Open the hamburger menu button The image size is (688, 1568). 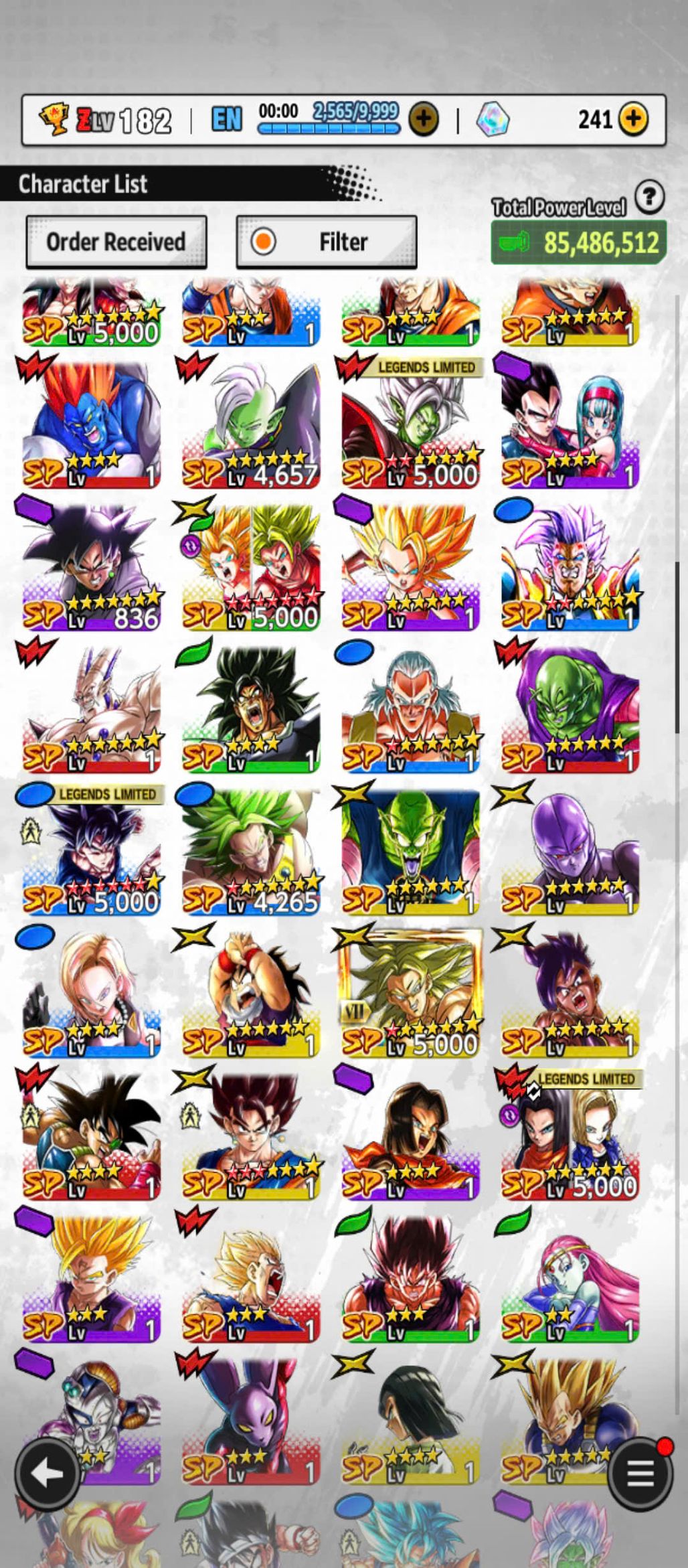640,1473
